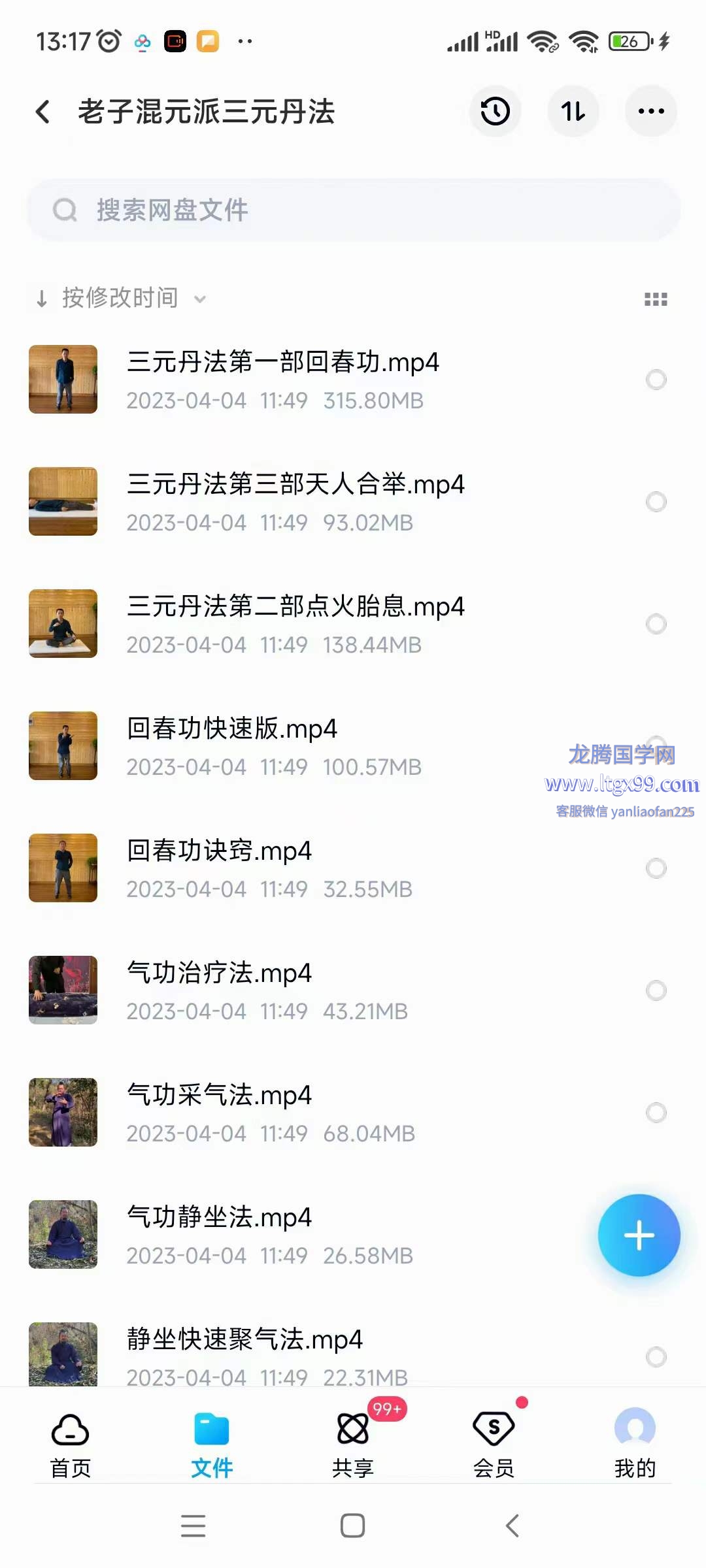The image size is (706, 1568).
Task: Open 气功静坐法.mp4
Action: pyautogui.click(x=219, y=1218)
